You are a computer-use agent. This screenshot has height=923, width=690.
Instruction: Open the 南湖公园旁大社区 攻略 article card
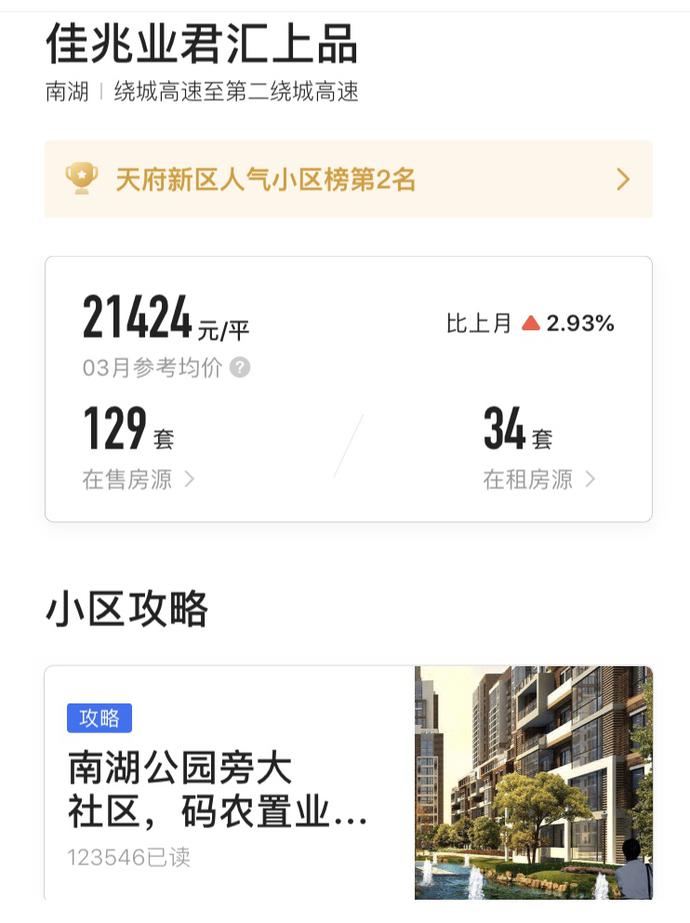pos(347,782)
